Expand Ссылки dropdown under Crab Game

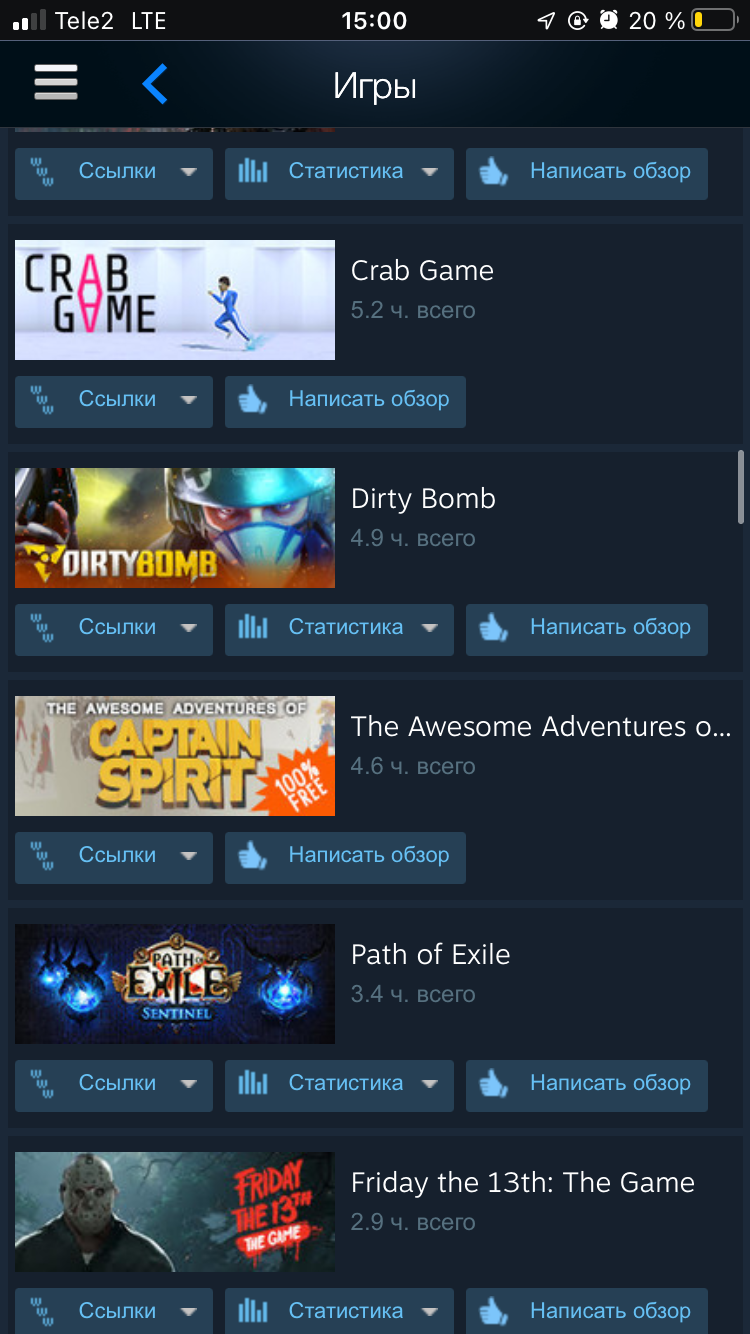pos(114,401)
